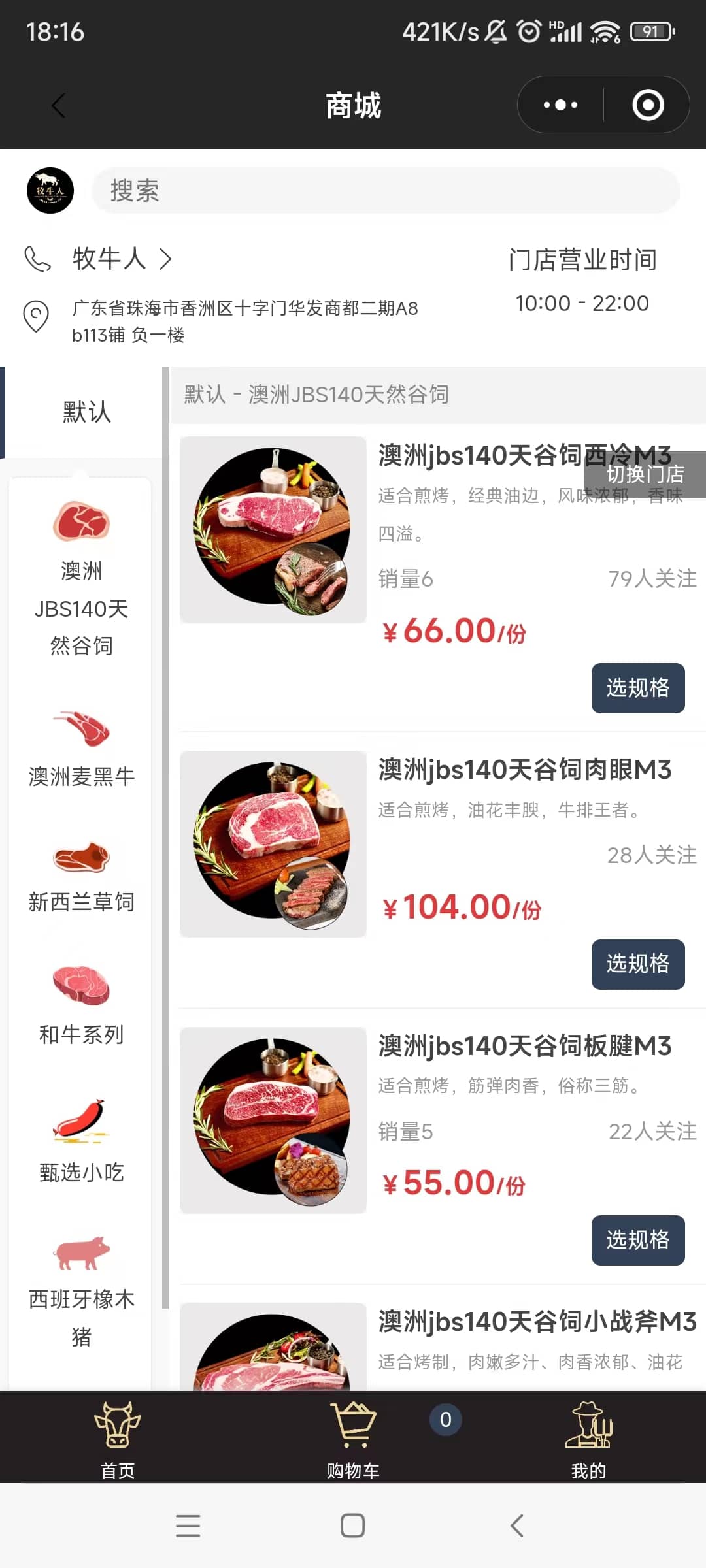706x1568 pixels.
Task: Open the 小战斧M3 product item
Action: [x=438, y=1346]
